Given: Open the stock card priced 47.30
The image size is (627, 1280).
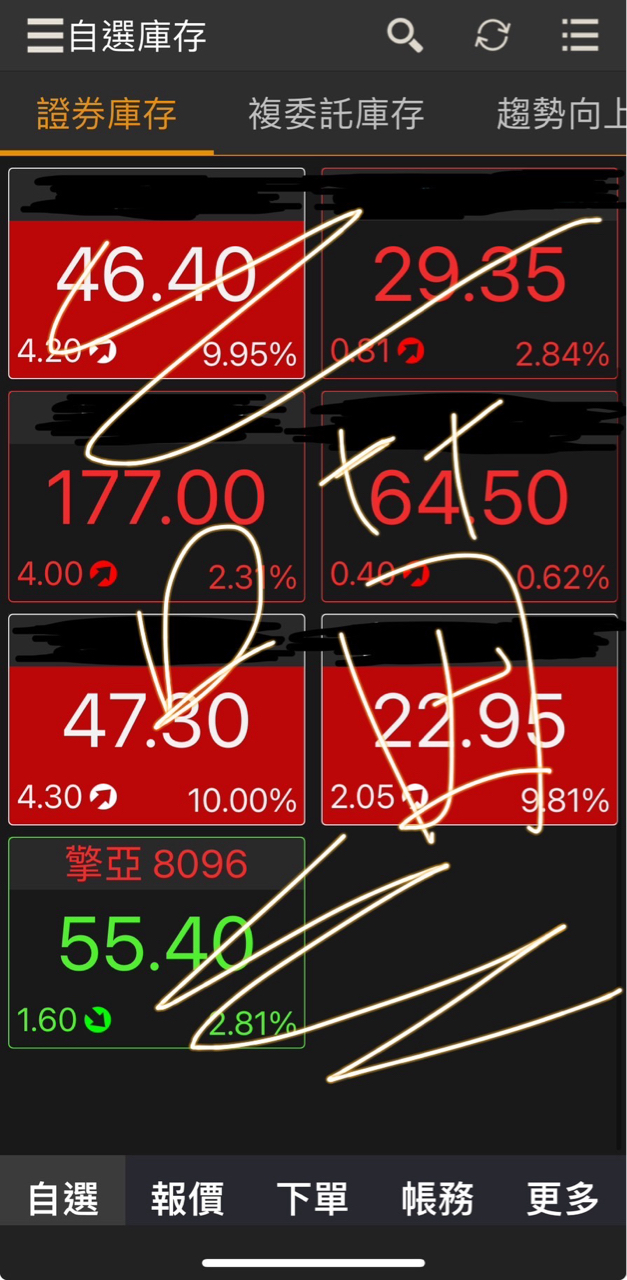Looking at the screenshot, I should [157, 720].
